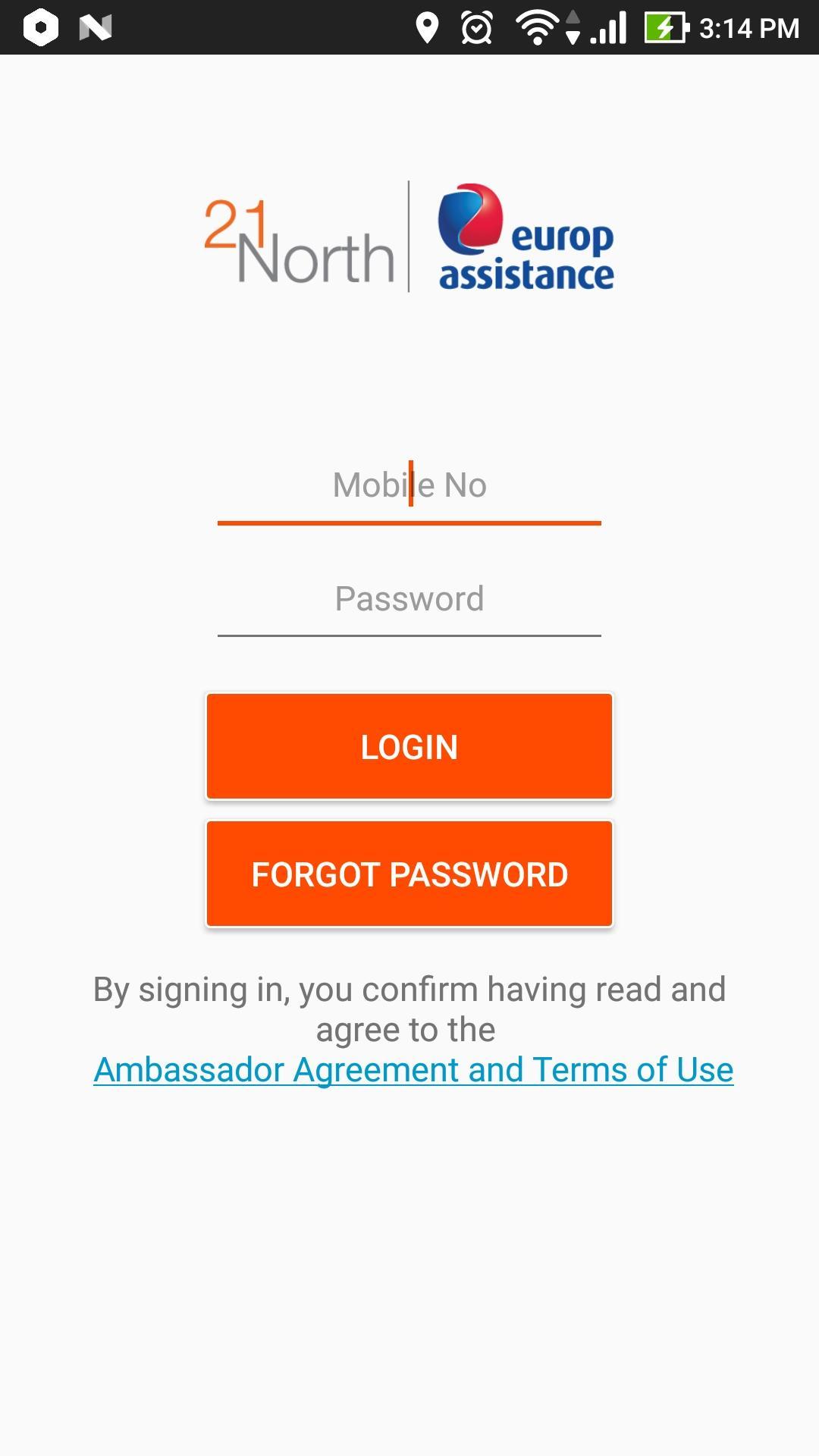The image size is (819, 1456).
Task: Tap the orange underline below Mobile No
Action: (409, 522)
